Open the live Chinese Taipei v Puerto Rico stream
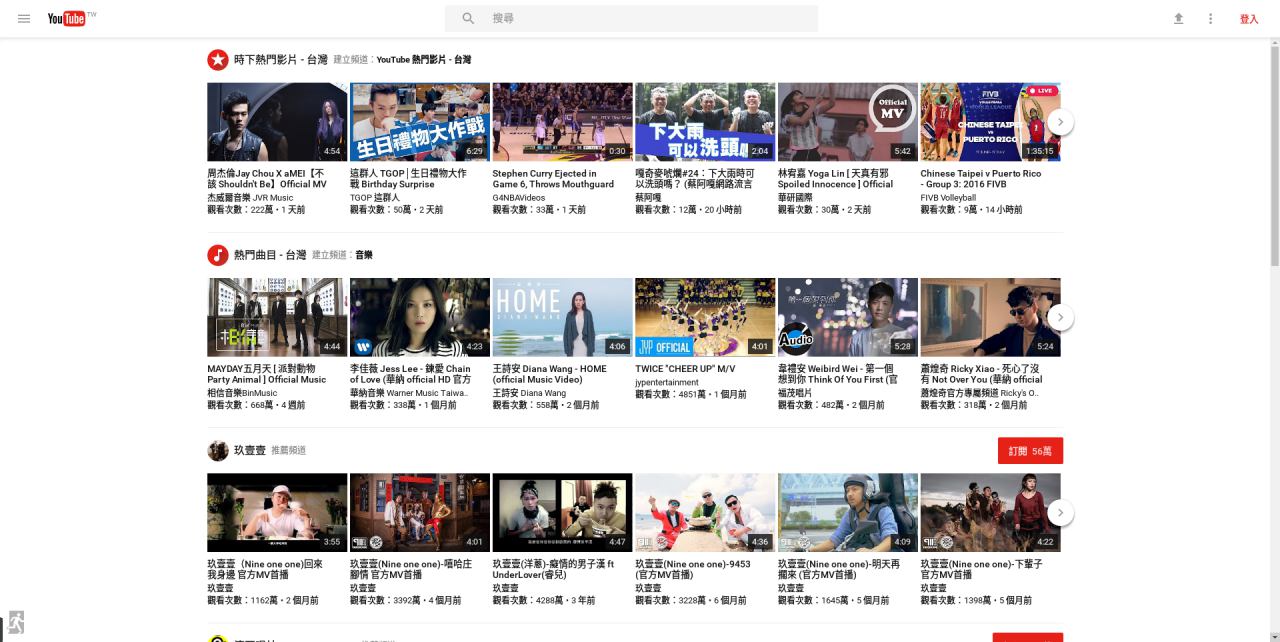 pyautogui.click(x=988, y=122)
